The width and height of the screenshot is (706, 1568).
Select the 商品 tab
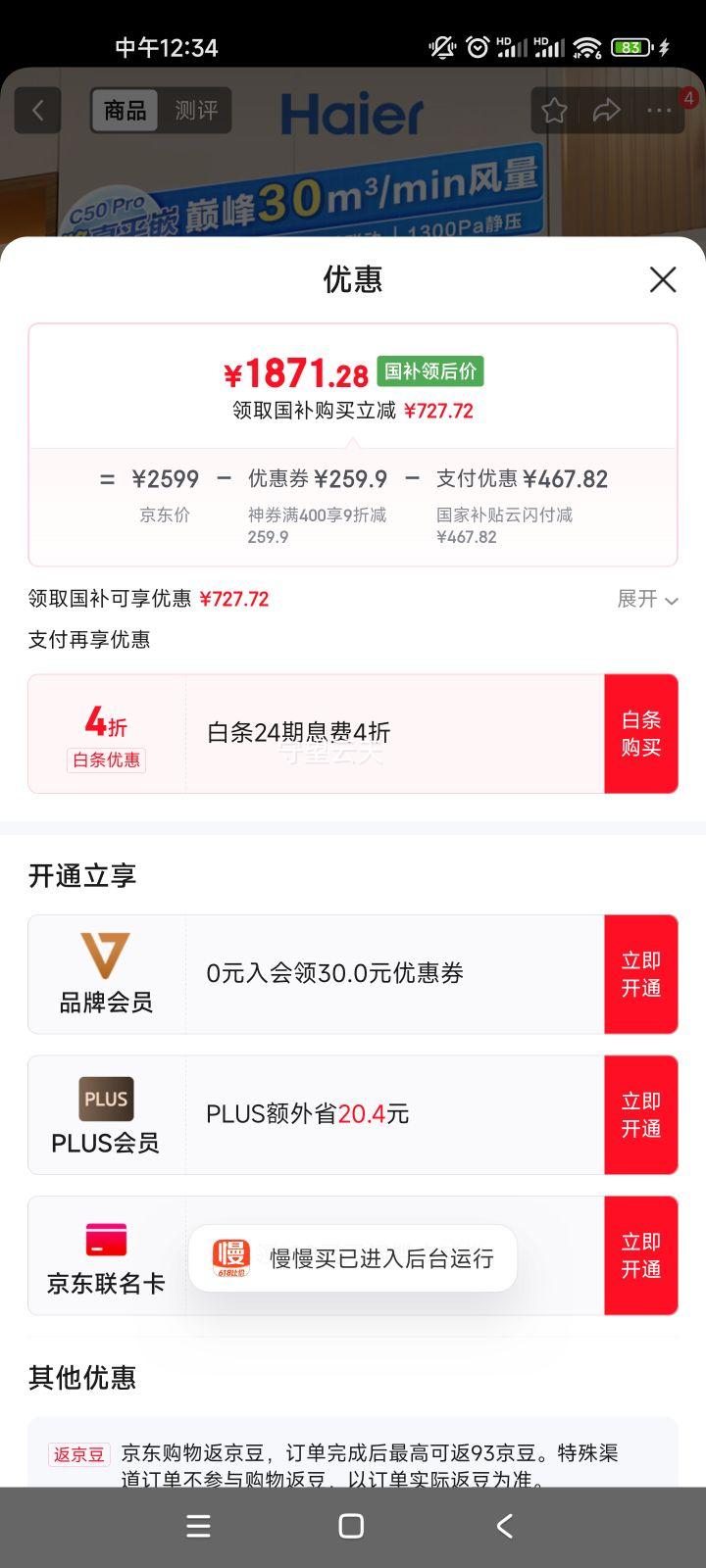[126, 110]
